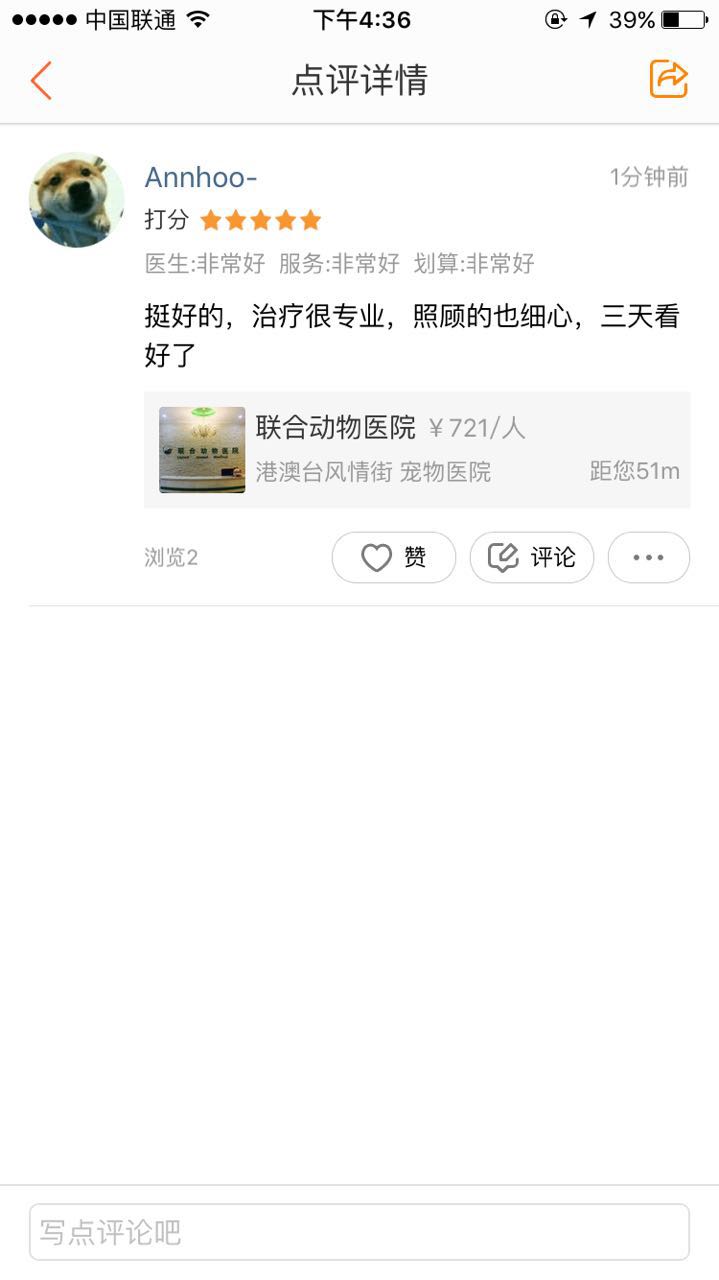
Task: Like this review with 赞
Action: 394,557
